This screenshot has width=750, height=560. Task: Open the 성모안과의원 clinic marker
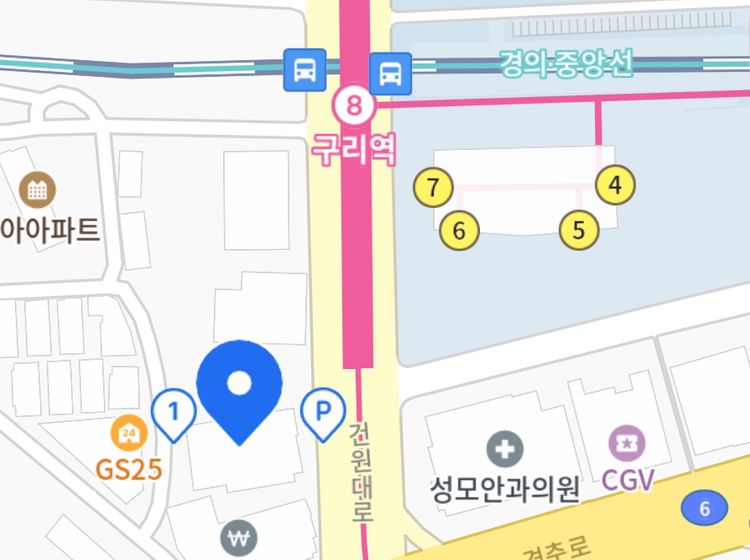[x=505, y=449]
